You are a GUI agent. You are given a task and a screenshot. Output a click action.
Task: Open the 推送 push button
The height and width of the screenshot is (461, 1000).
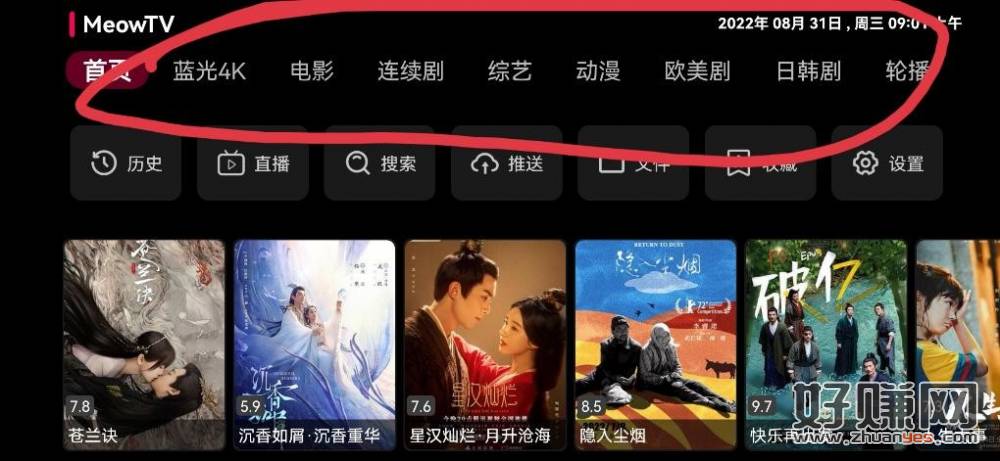(x=506, y=163)
